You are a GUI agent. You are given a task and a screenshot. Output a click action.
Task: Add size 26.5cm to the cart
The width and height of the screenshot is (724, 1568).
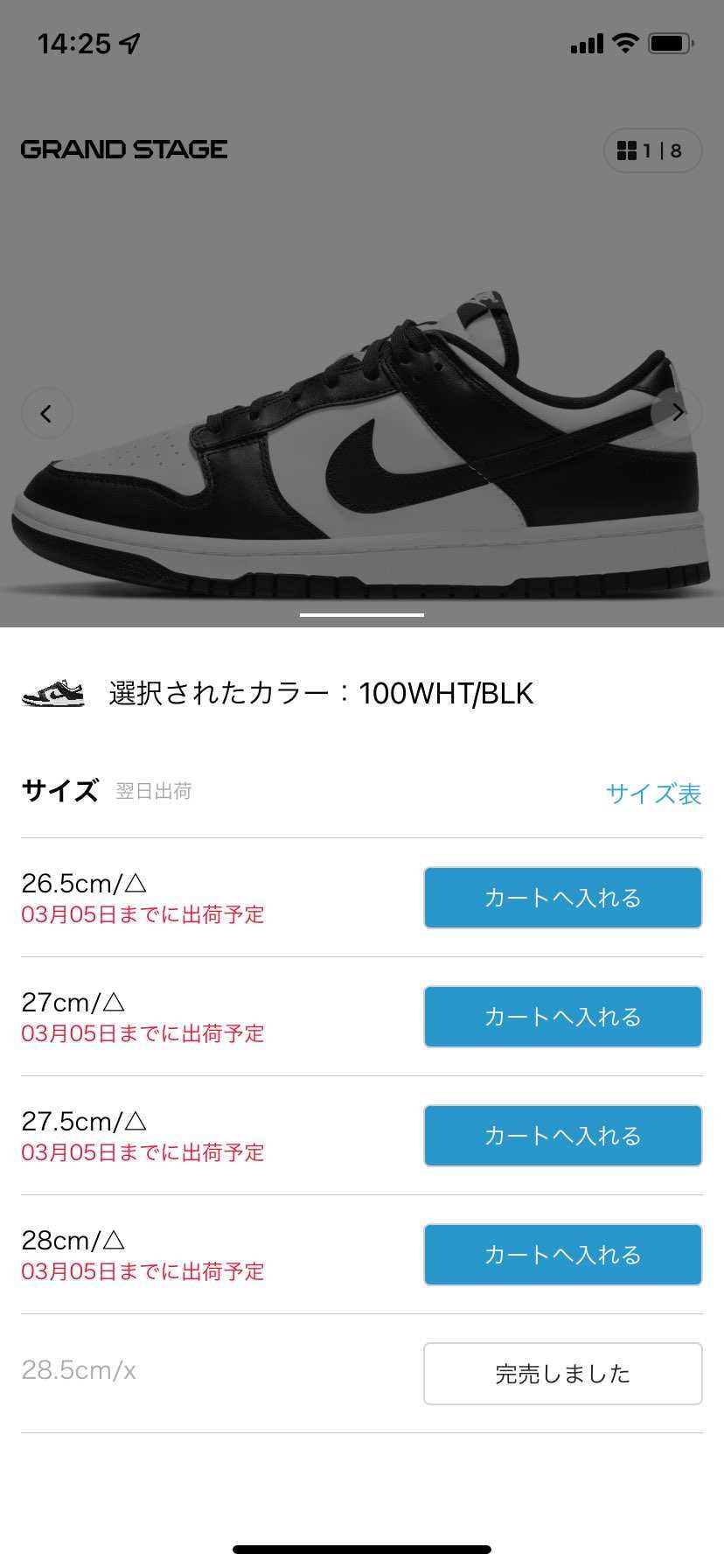tap(562, 897)
